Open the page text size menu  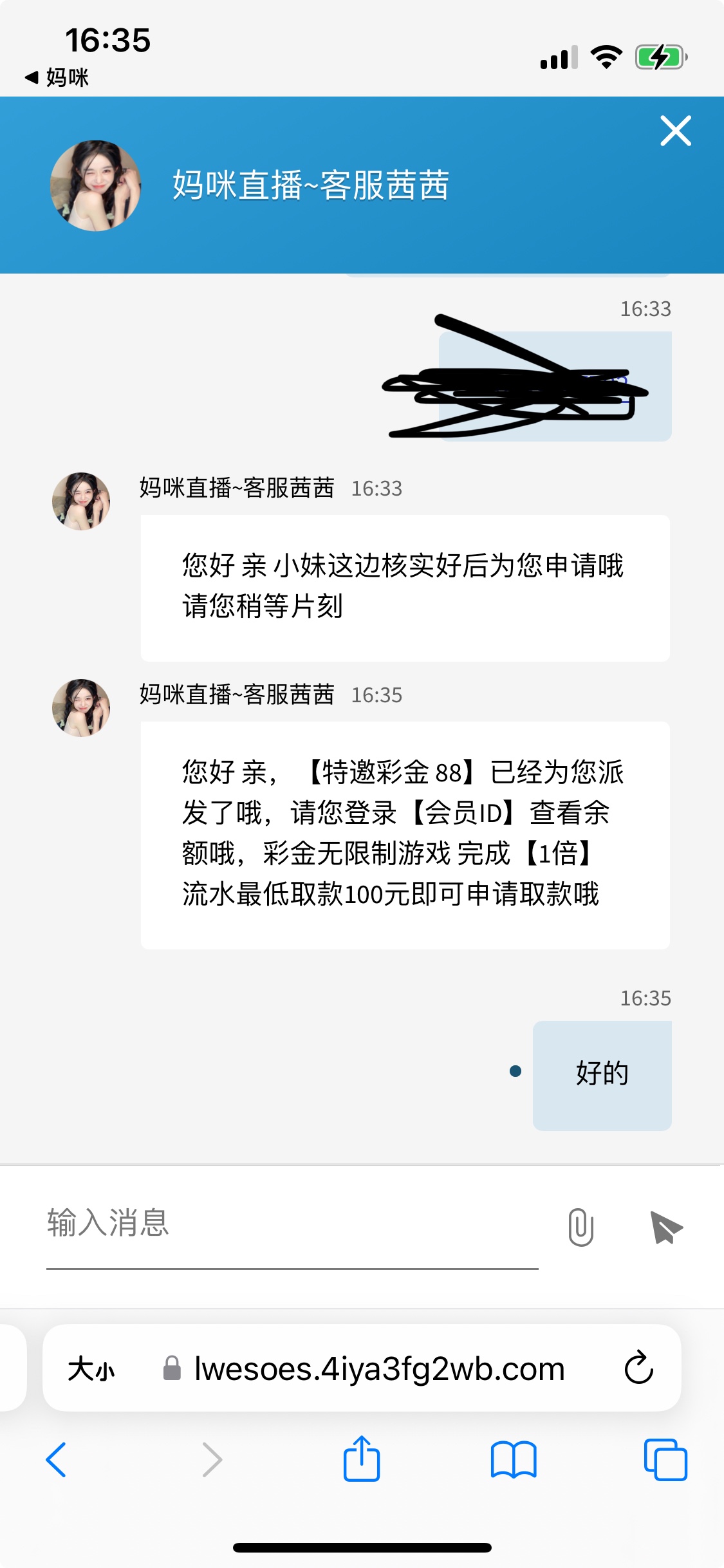[x=91, y=1369]
